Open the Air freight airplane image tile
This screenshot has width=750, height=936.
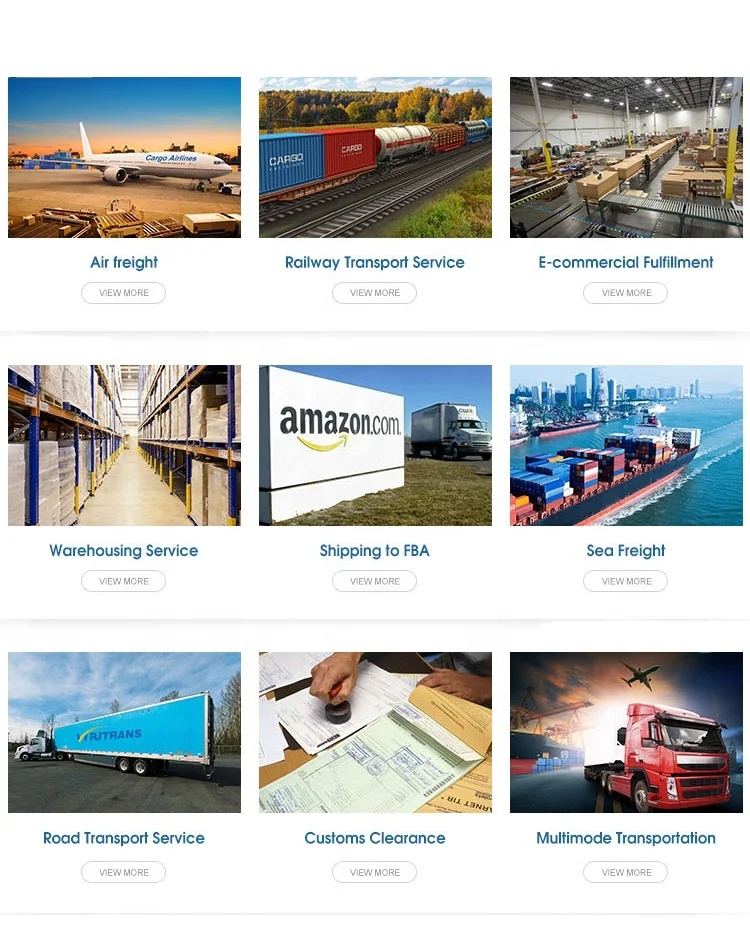124,158
